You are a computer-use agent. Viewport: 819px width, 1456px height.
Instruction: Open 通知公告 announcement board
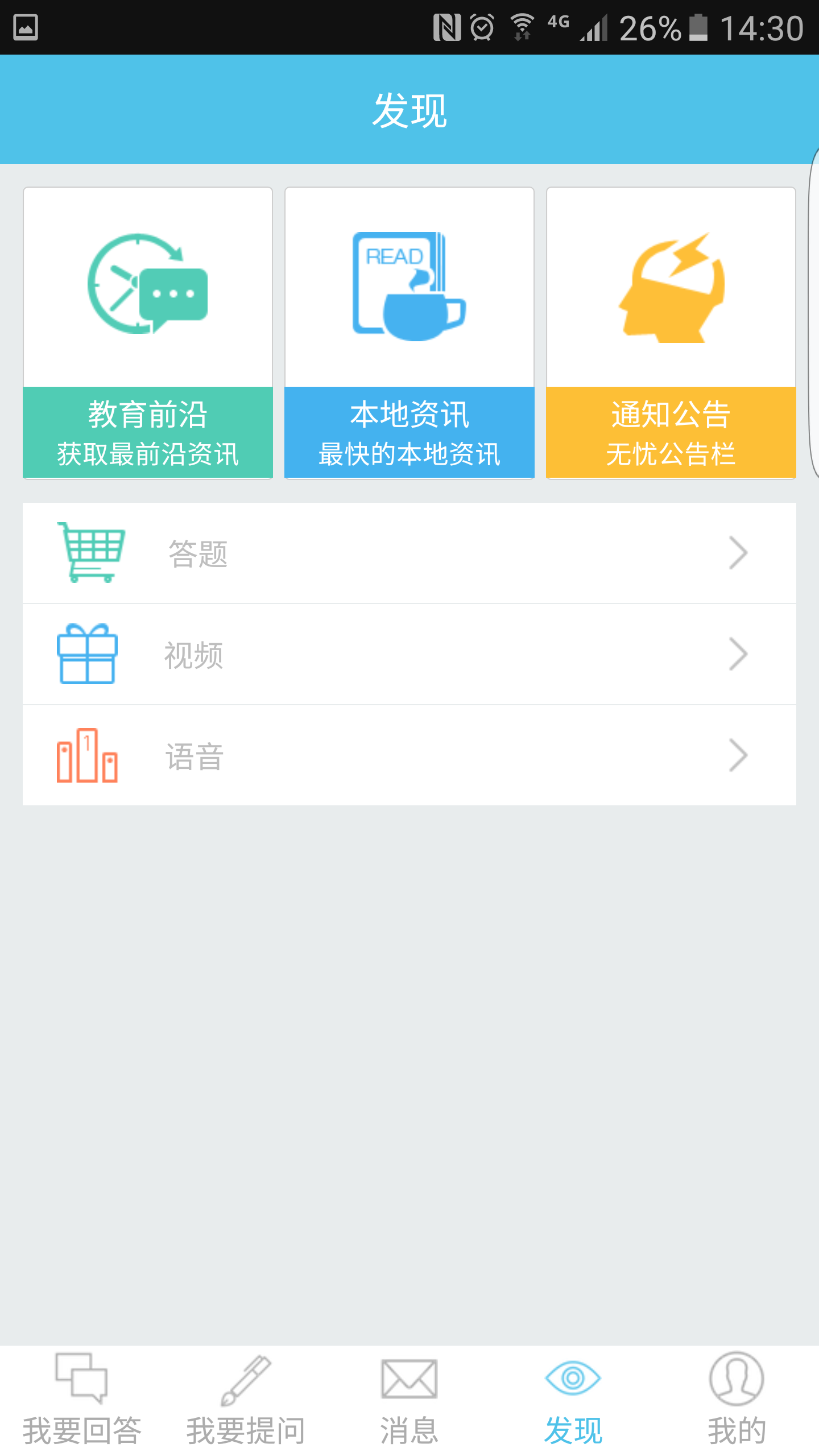670,432
